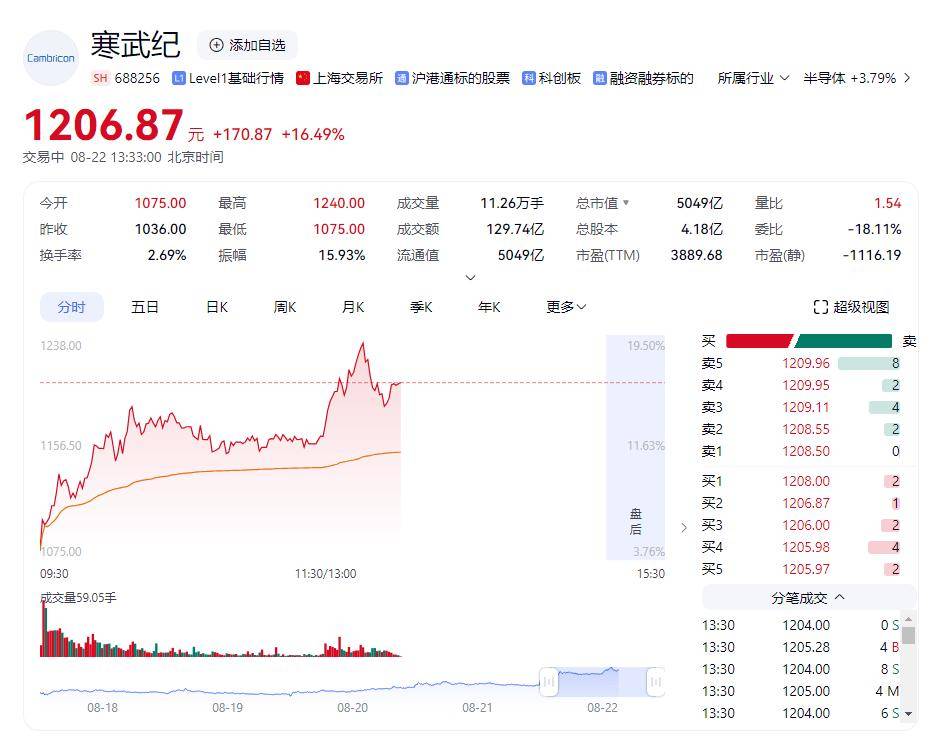
Task: Expand more quote stats with the down chevron
Action: click(471, 277)
